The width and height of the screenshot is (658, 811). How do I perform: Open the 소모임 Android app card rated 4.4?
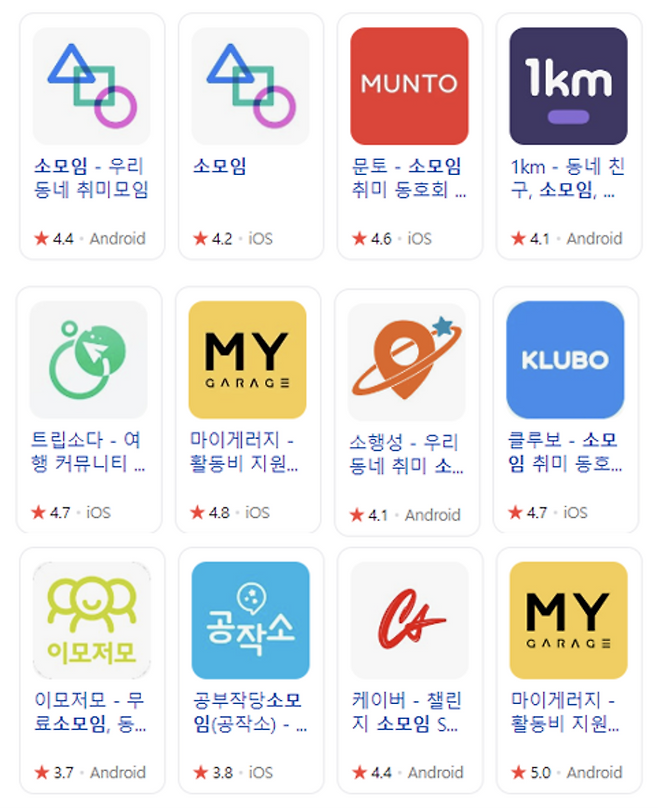pyautogui.click(x=91, y=137)
